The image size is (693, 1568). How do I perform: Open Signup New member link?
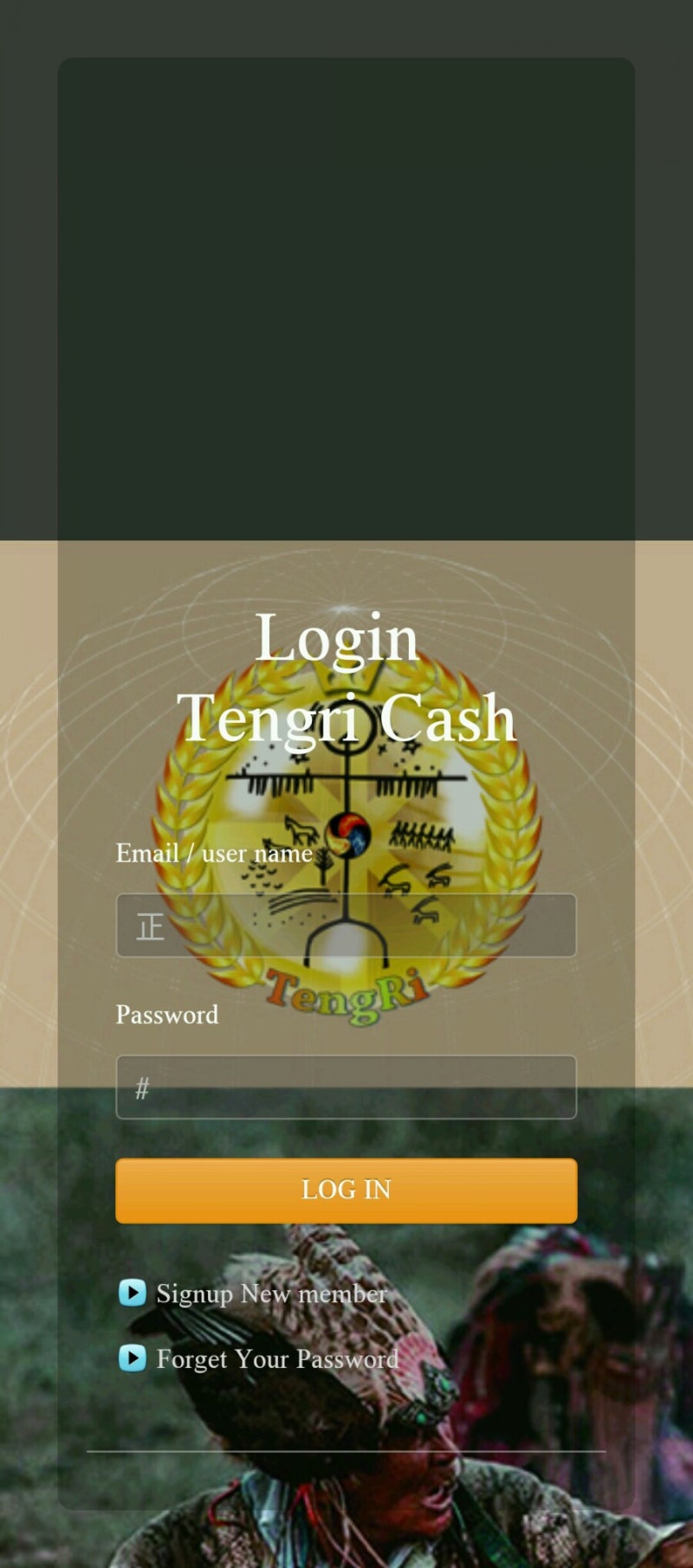point(271,1294)
